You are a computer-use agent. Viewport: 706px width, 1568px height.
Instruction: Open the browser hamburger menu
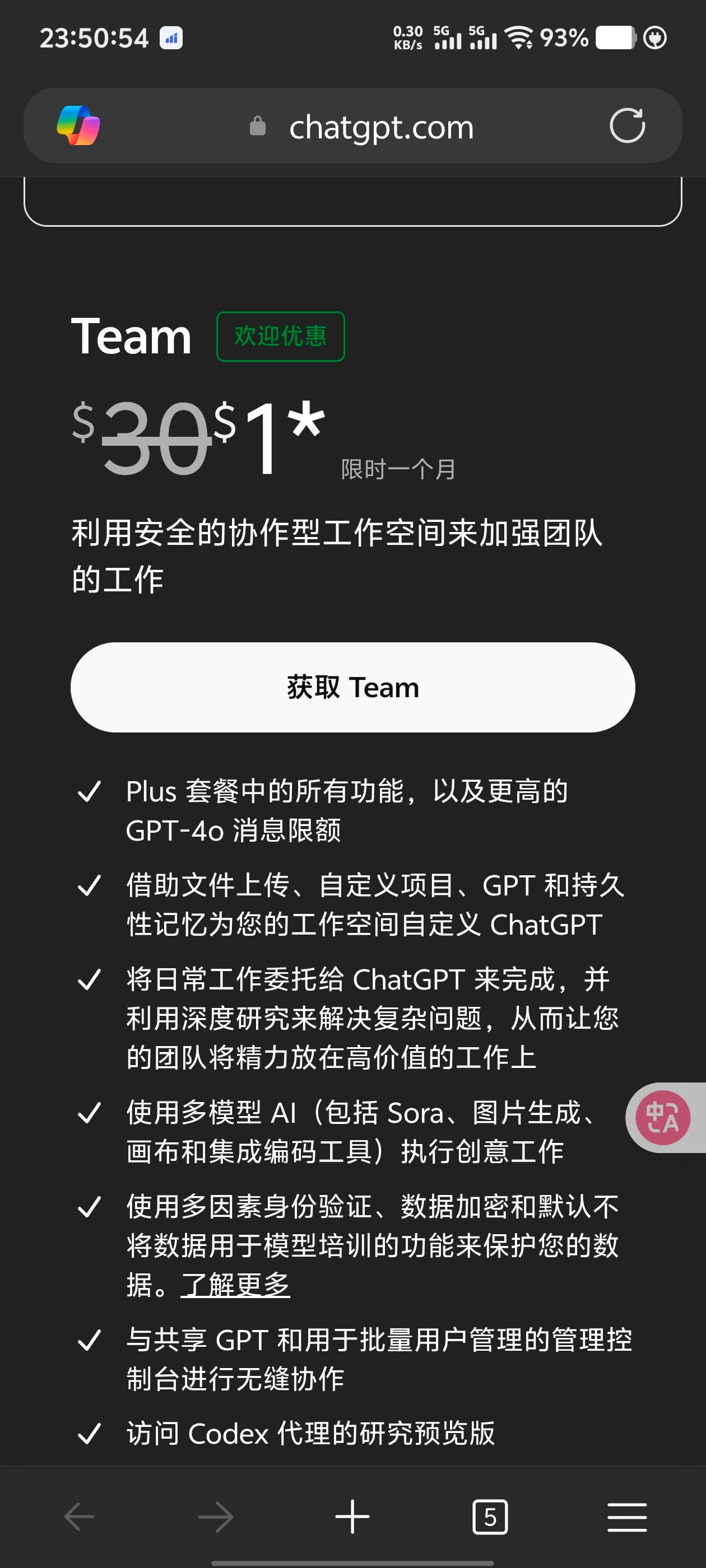[x=627, y=1516]
